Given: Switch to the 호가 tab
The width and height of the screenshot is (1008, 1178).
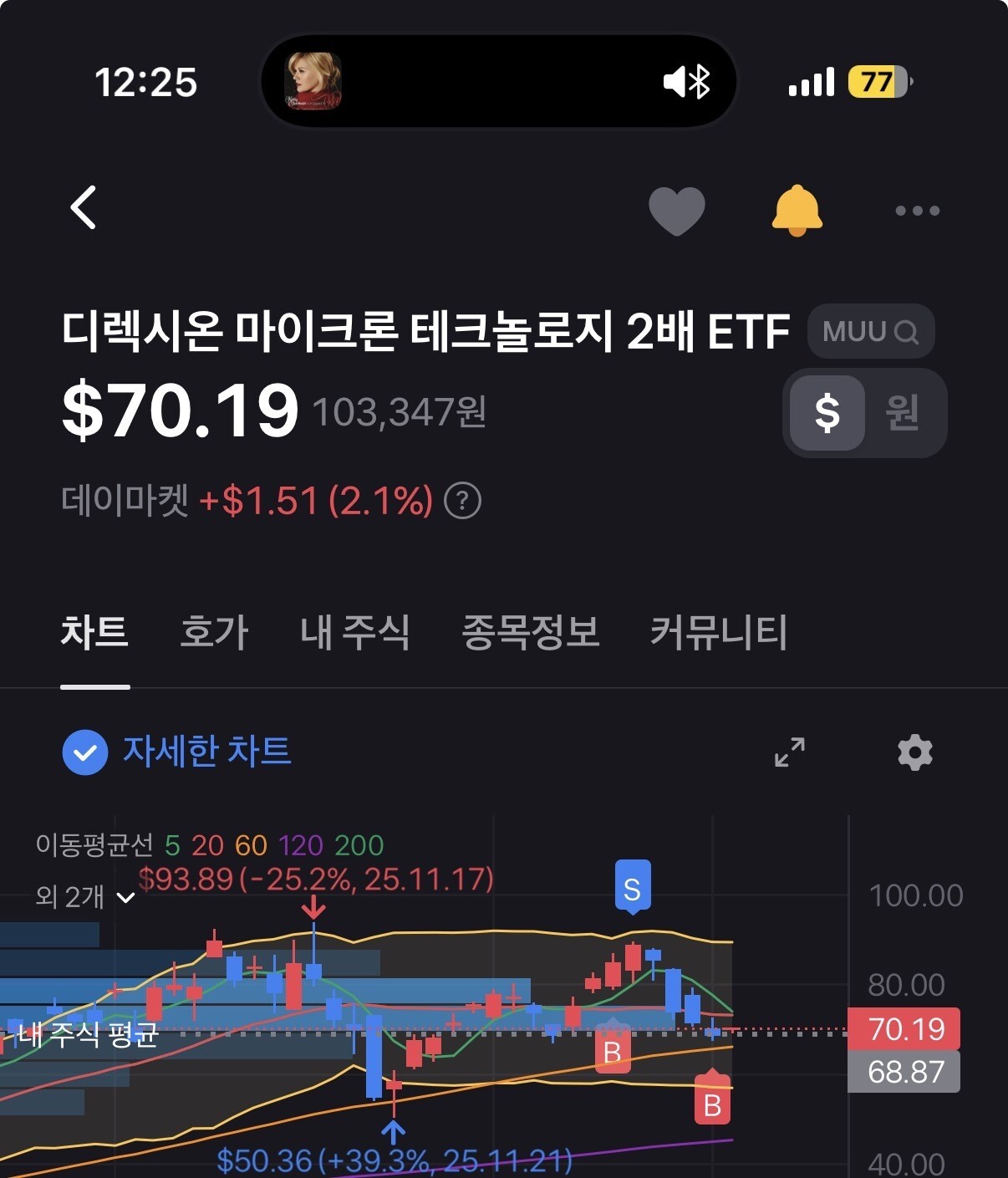Looking at the screenshot, I should [214, 632].
